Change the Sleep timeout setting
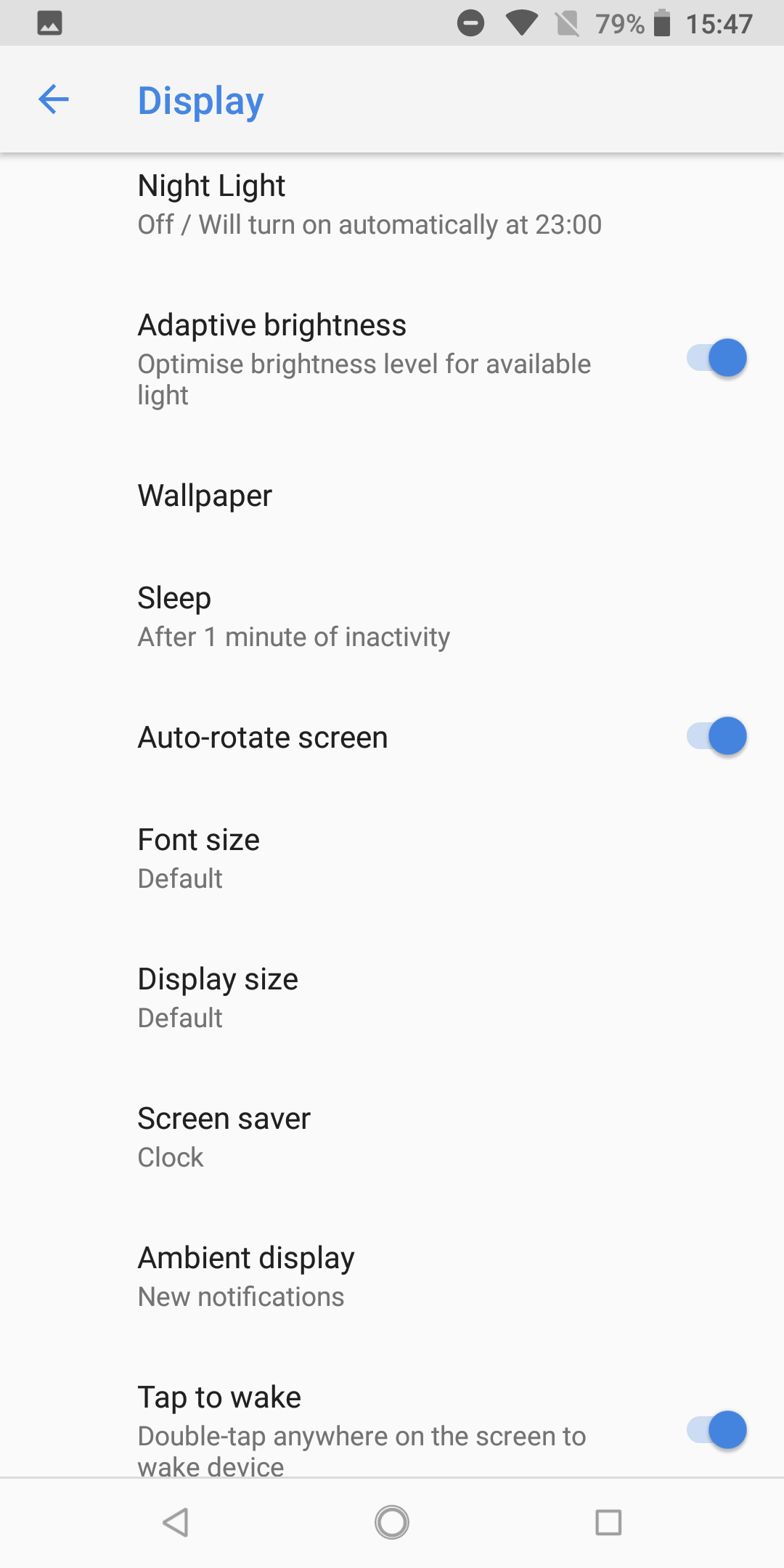Viewport: 784px width, 1568px height. point(392,617)
